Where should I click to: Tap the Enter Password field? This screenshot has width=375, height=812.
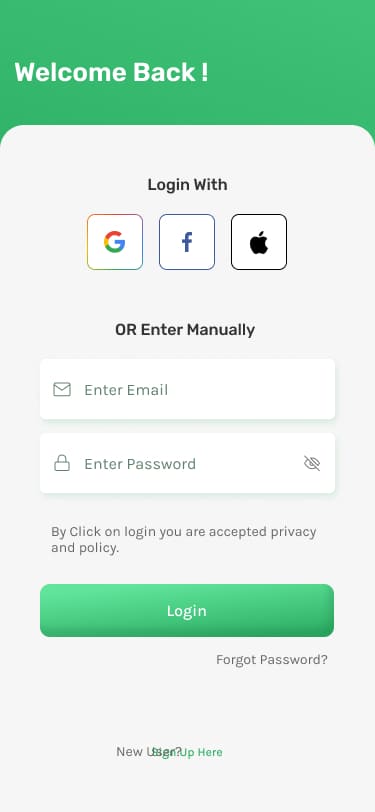point(188,463)
